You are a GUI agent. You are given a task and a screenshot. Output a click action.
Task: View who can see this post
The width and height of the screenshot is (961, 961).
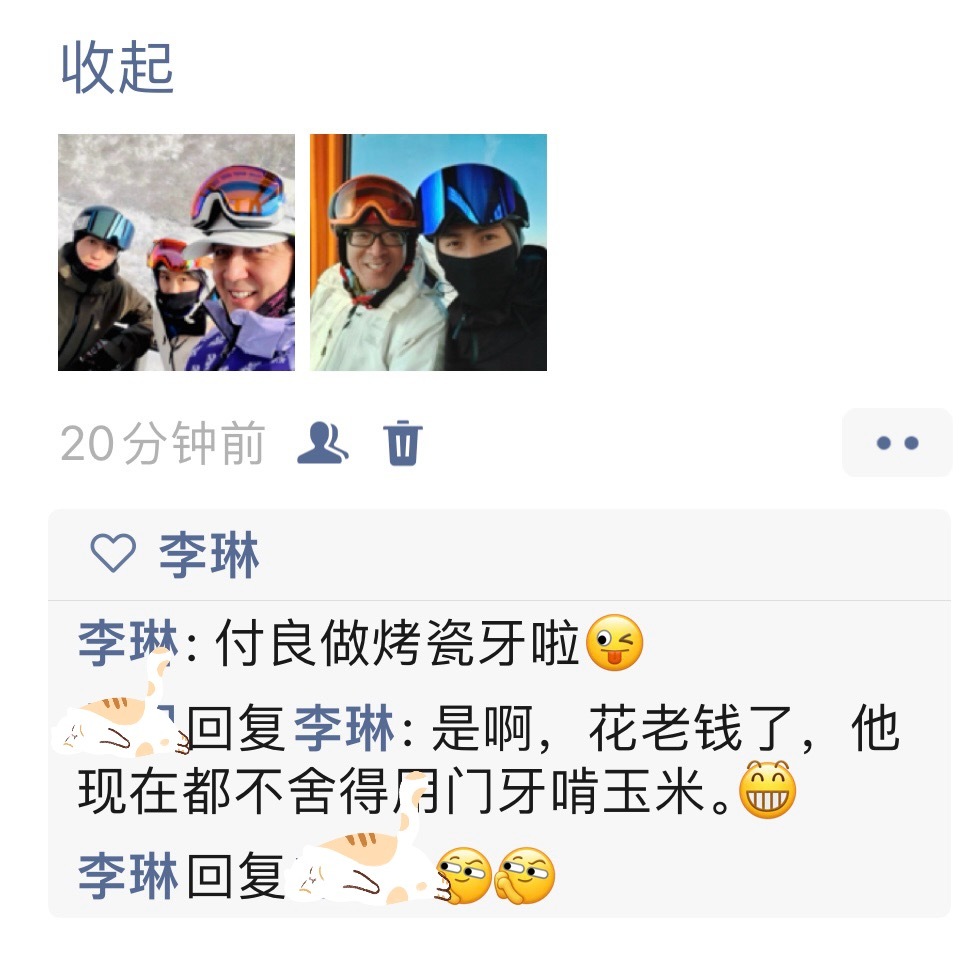(323, 443)
